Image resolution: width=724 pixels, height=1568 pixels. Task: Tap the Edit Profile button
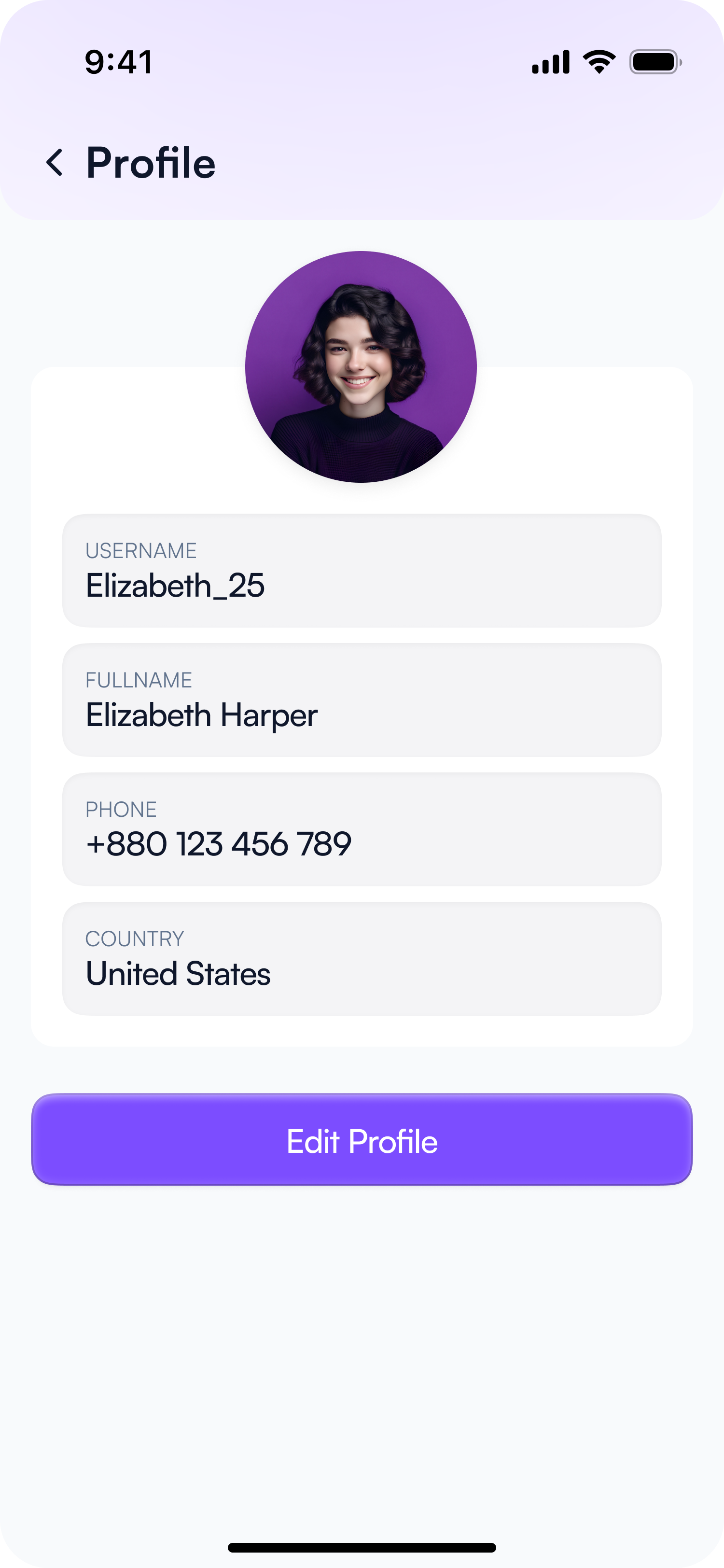(x=362, y=1139)
